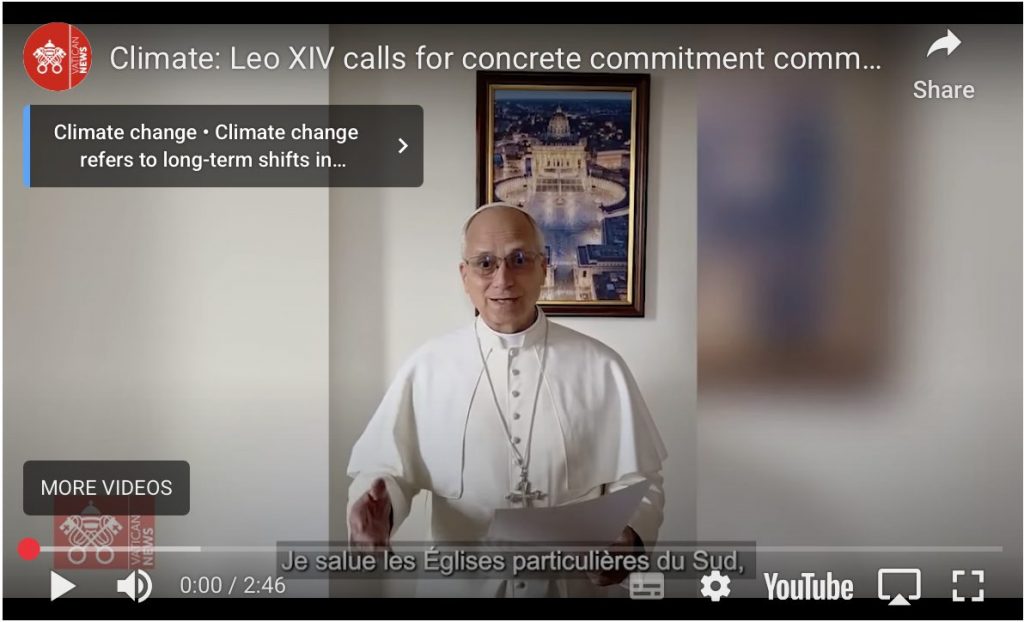Open video settings gear

715,586
